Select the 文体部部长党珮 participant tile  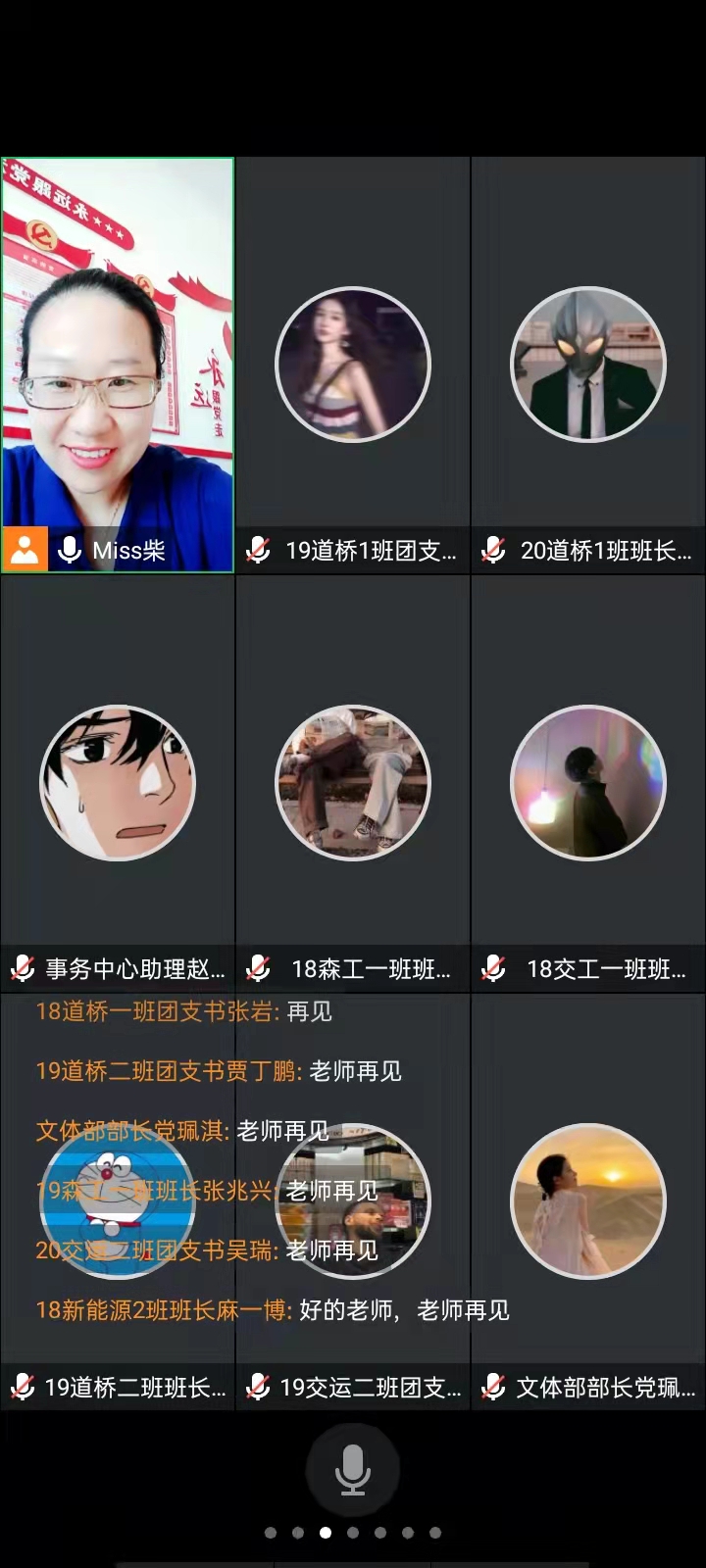[588, 1200]
